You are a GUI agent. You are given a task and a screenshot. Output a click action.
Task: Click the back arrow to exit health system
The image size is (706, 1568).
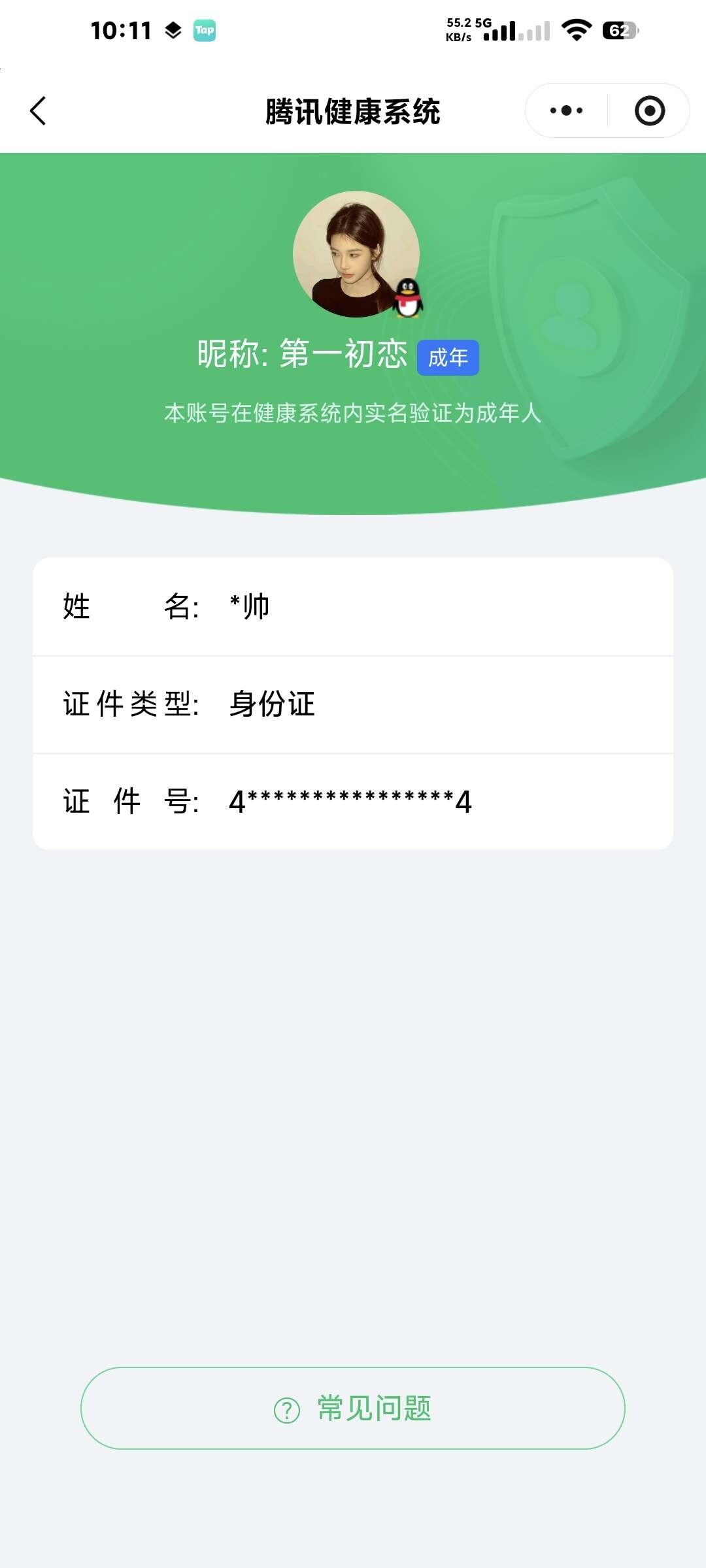point(37,110)
